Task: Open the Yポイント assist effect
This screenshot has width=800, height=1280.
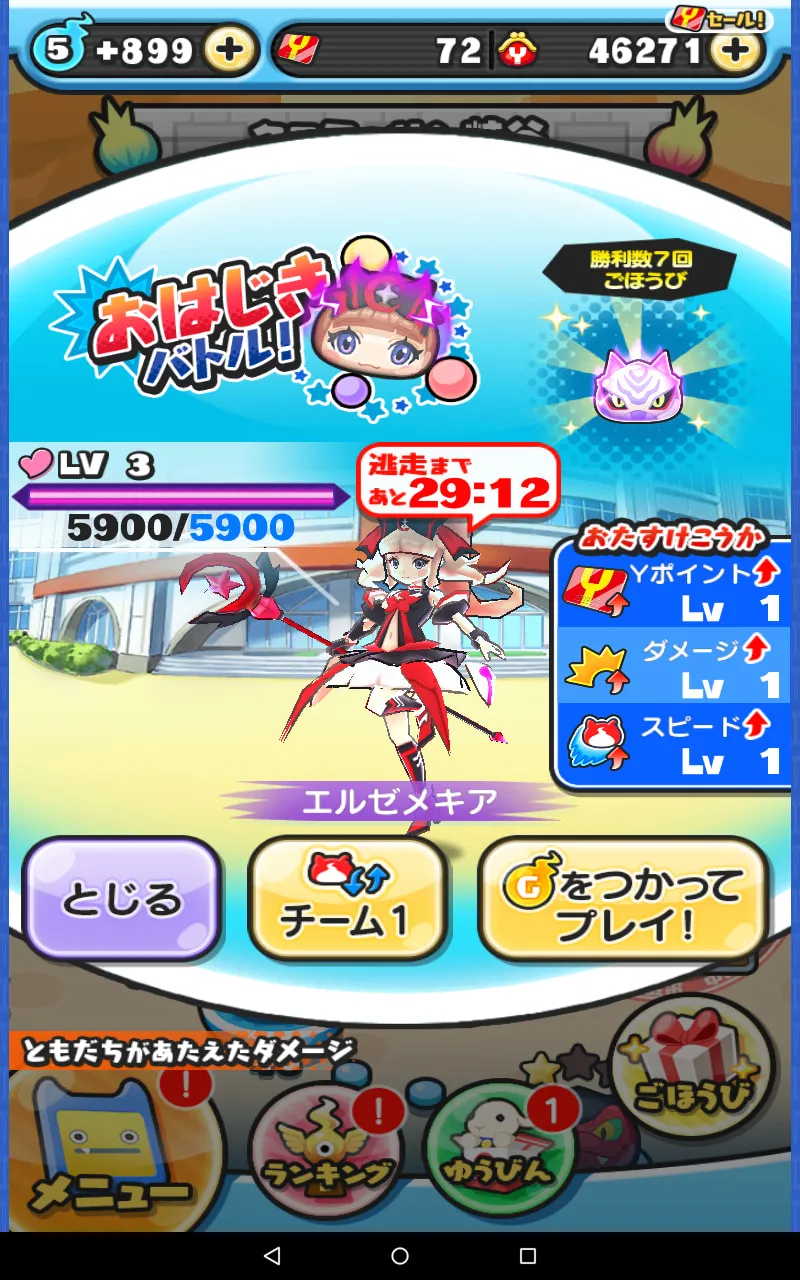Action: click(x=672, y=590)
